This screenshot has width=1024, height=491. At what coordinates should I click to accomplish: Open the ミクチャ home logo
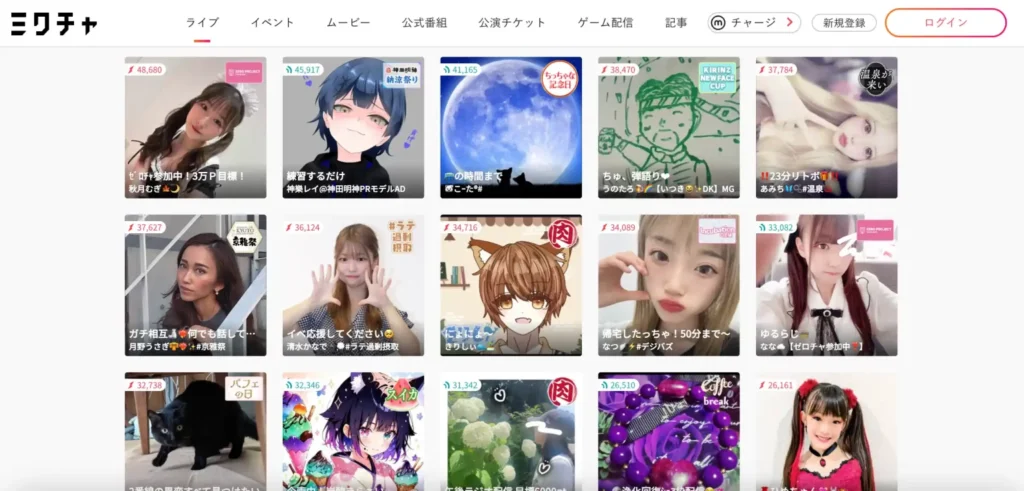pos(54,23)
